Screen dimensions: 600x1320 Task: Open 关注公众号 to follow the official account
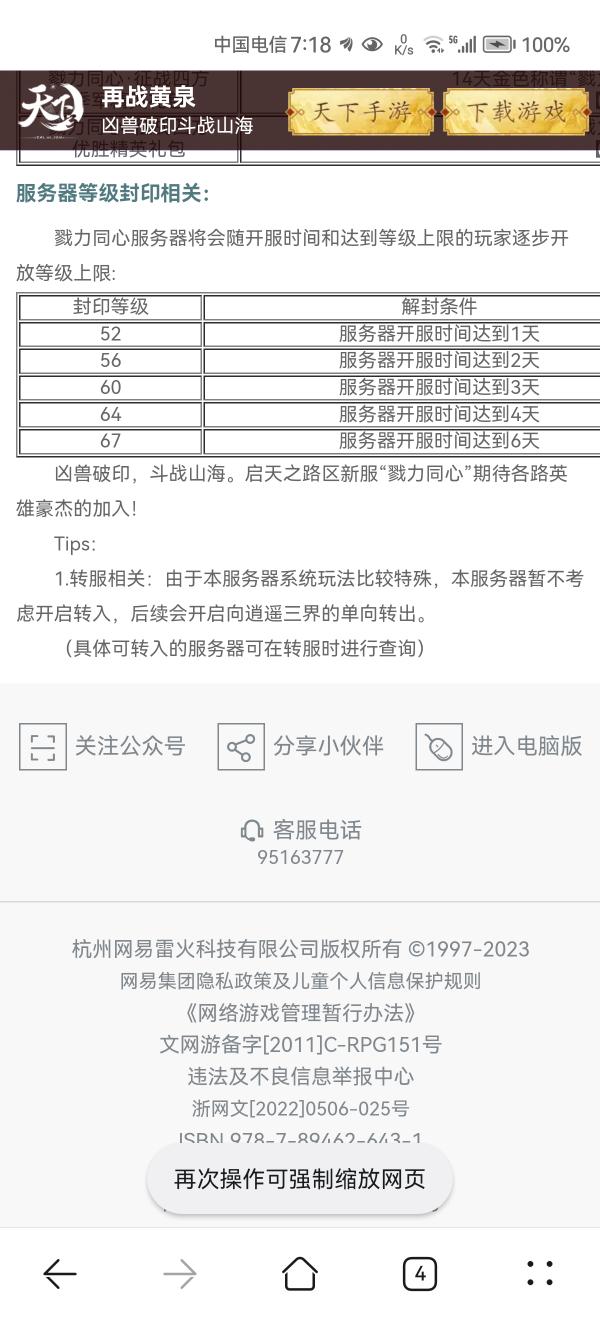tap(102, 746)
